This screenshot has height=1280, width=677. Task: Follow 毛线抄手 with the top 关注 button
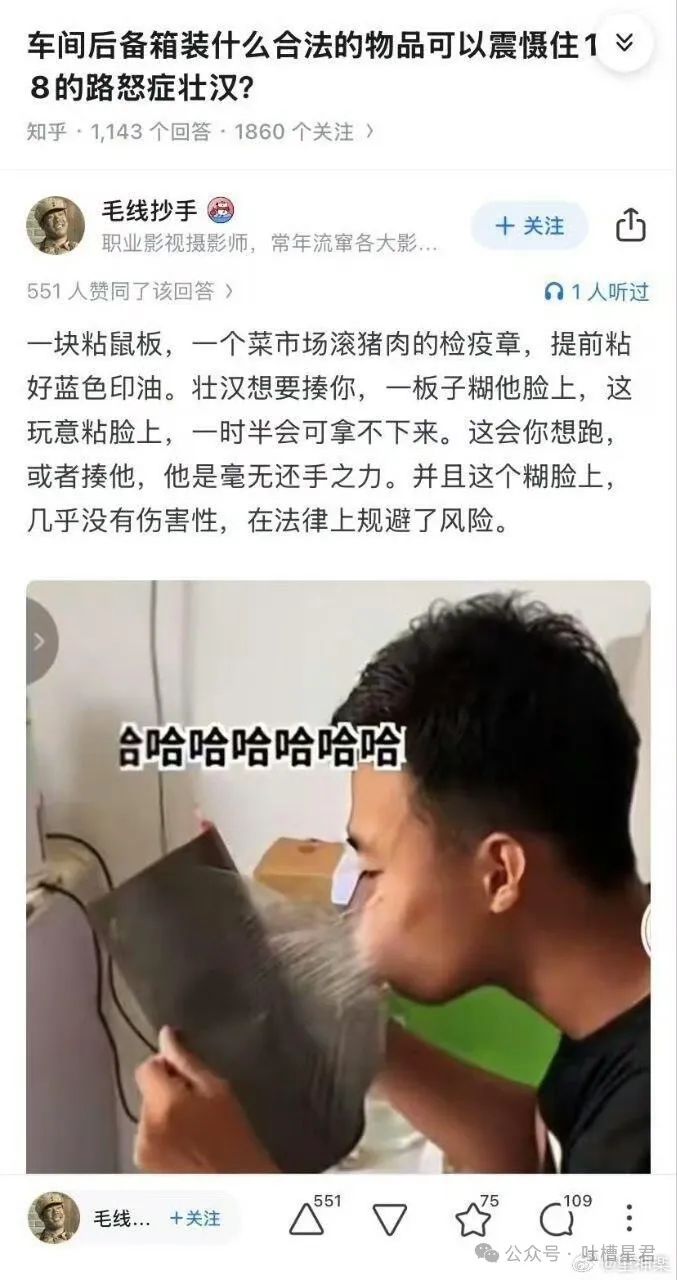tap(529, 226)
